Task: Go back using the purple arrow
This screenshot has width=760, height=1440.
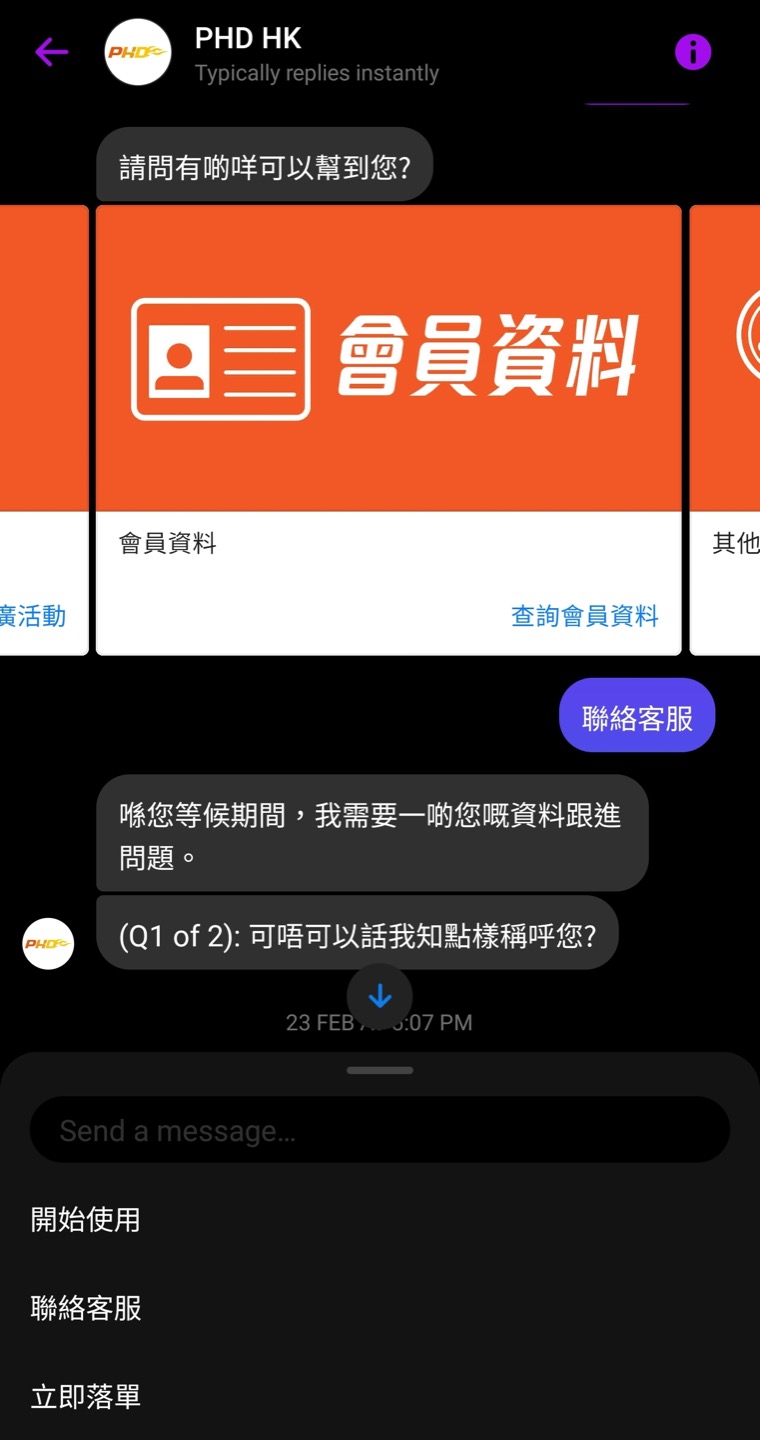Action: 51,52
